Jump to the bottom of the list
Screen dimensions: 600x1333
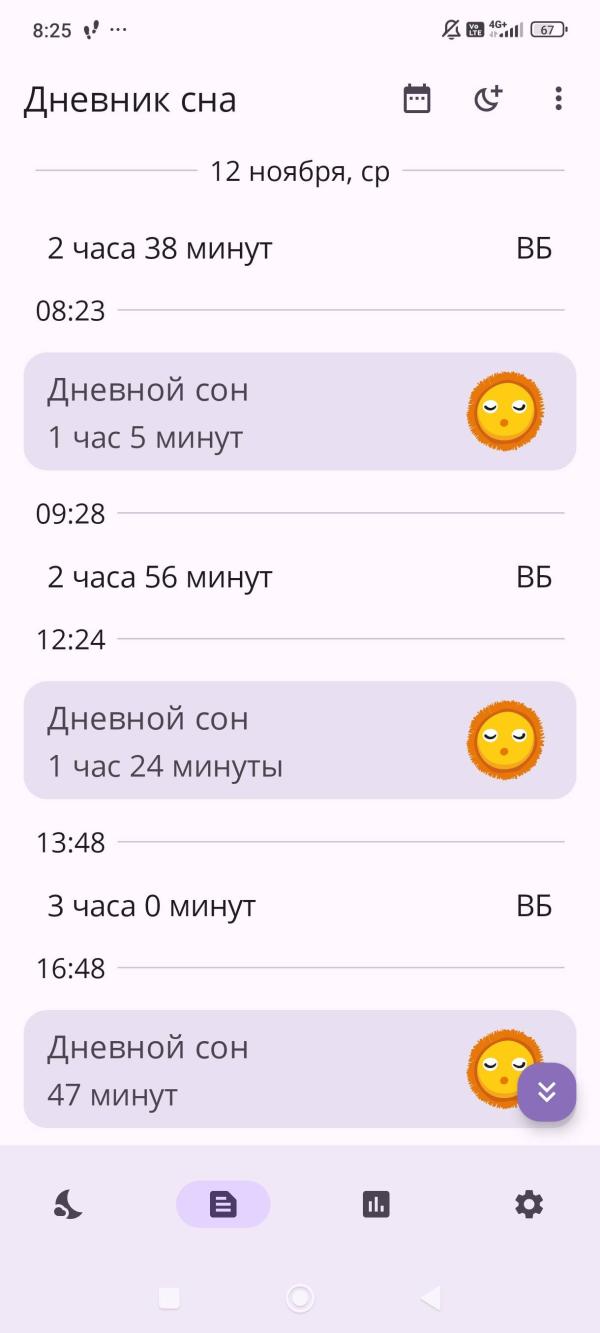point(546,1092)
